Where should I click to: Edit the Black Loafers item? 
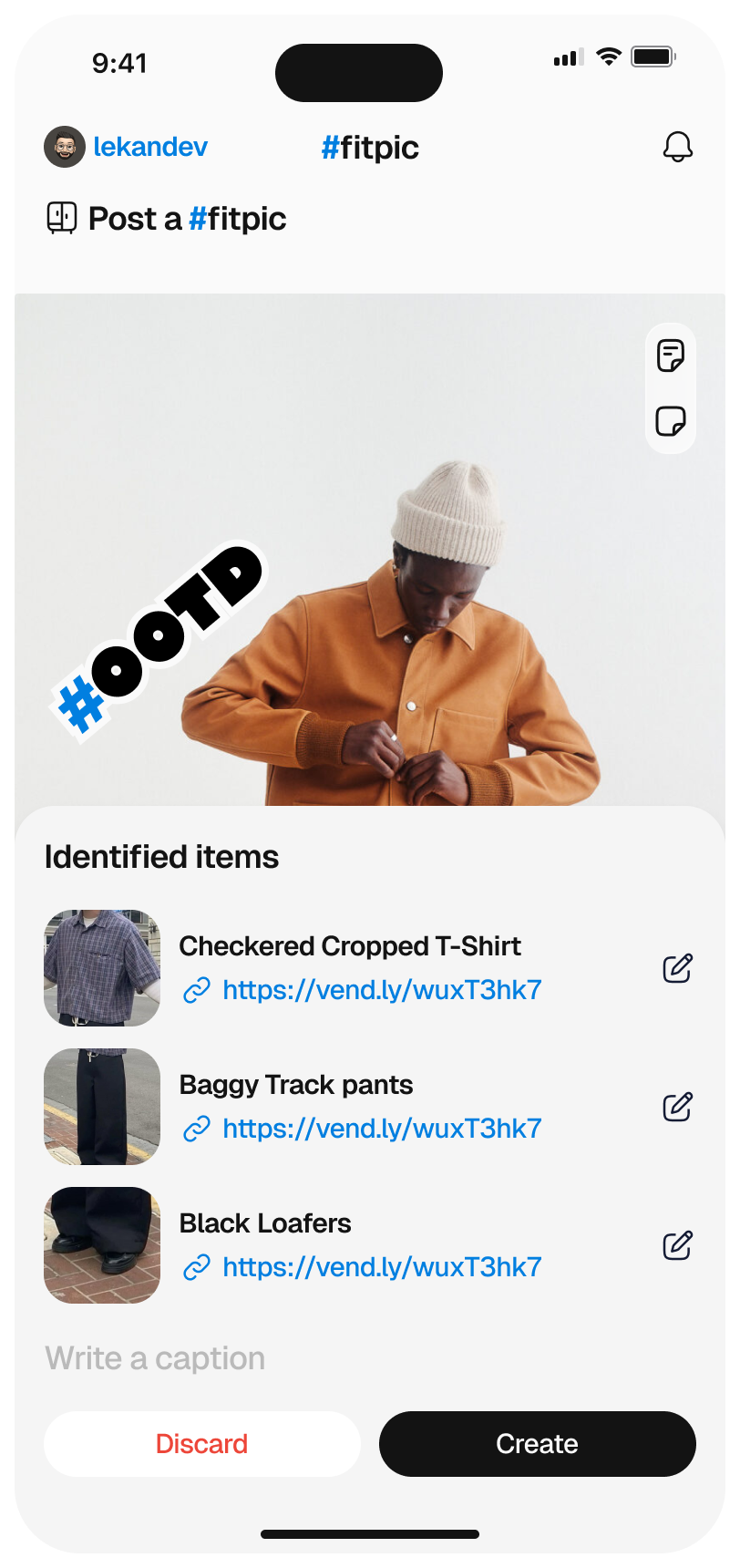[x=677, y=1245]
